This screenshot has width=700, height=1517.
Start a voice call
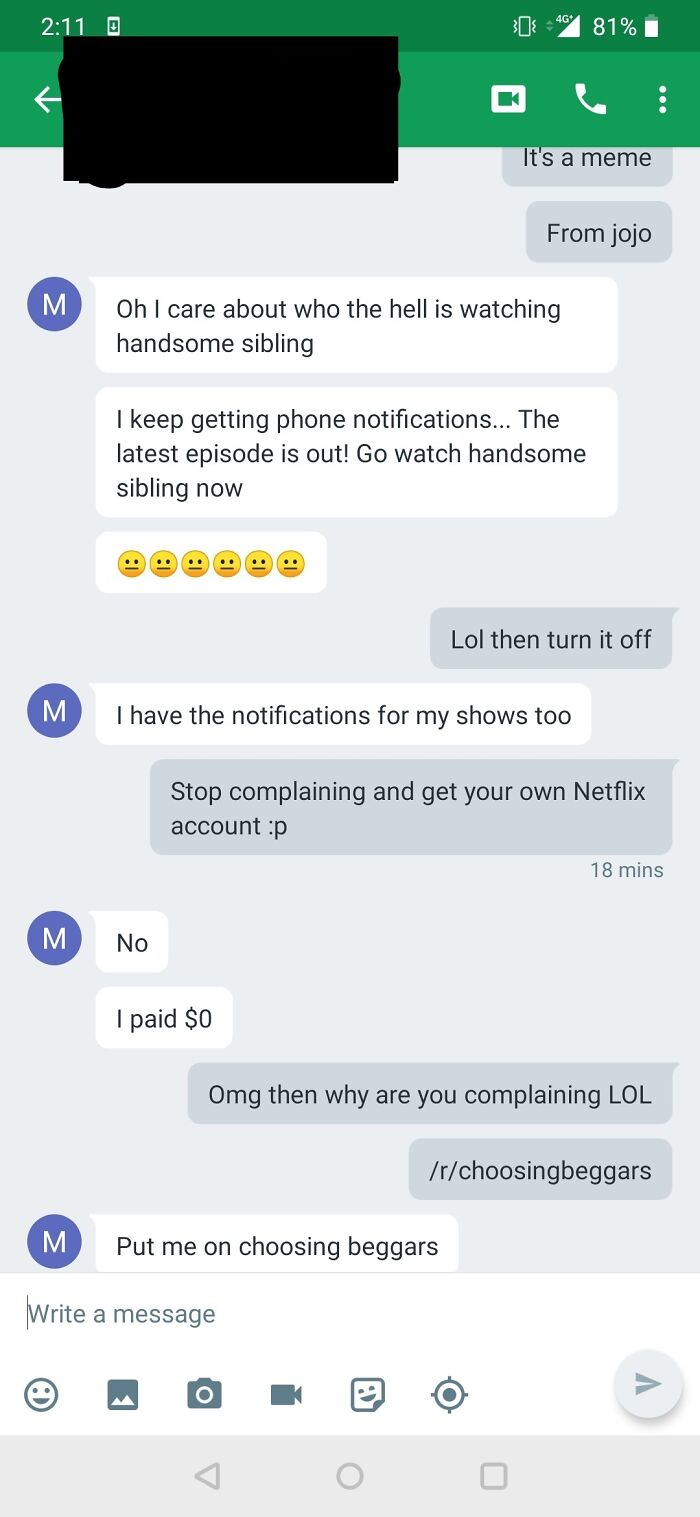tap(590, 99)
